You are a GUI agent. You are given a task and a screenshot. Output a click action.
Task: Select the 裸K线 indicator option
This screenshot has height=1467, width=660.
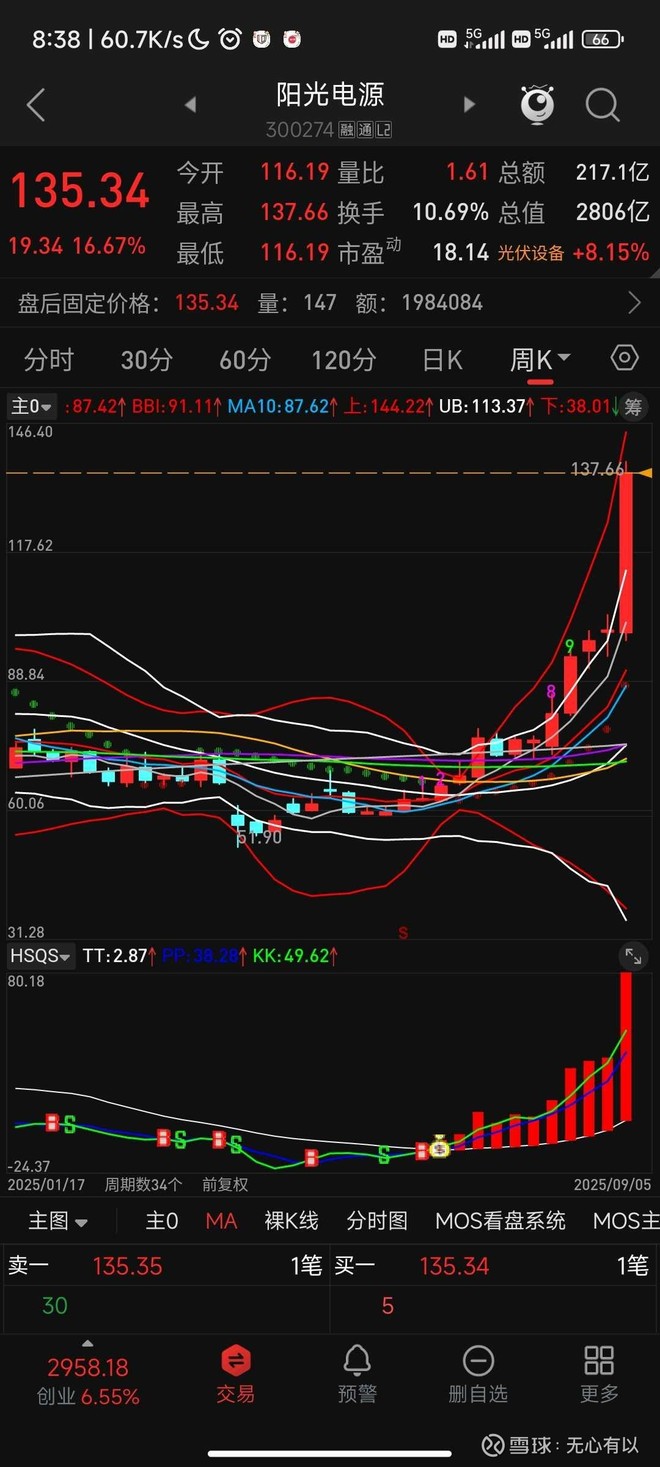(291, 1220)
